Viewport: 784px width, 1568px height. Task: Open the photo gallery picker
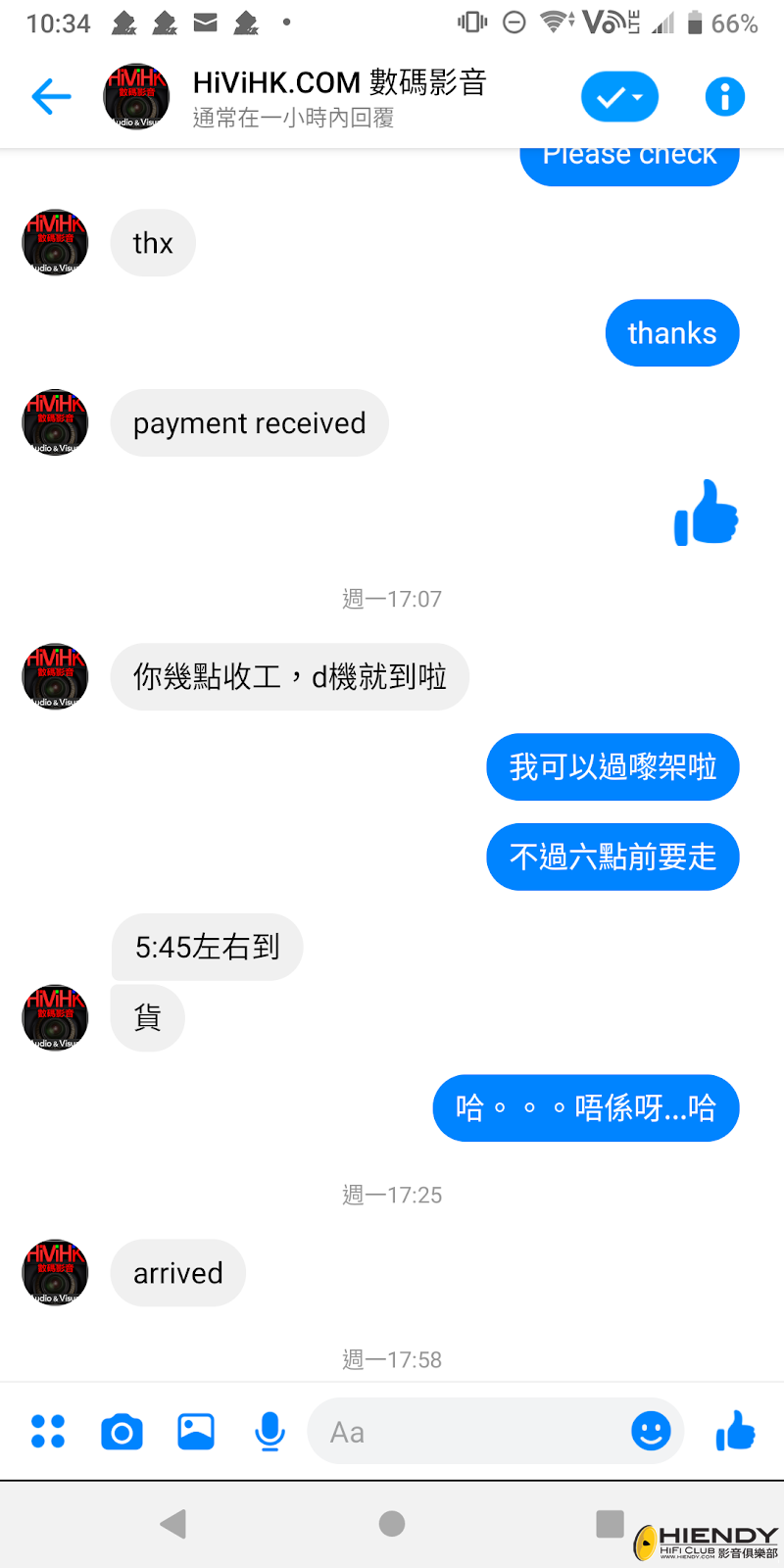pyautogui.click(x=195, y=1431)
